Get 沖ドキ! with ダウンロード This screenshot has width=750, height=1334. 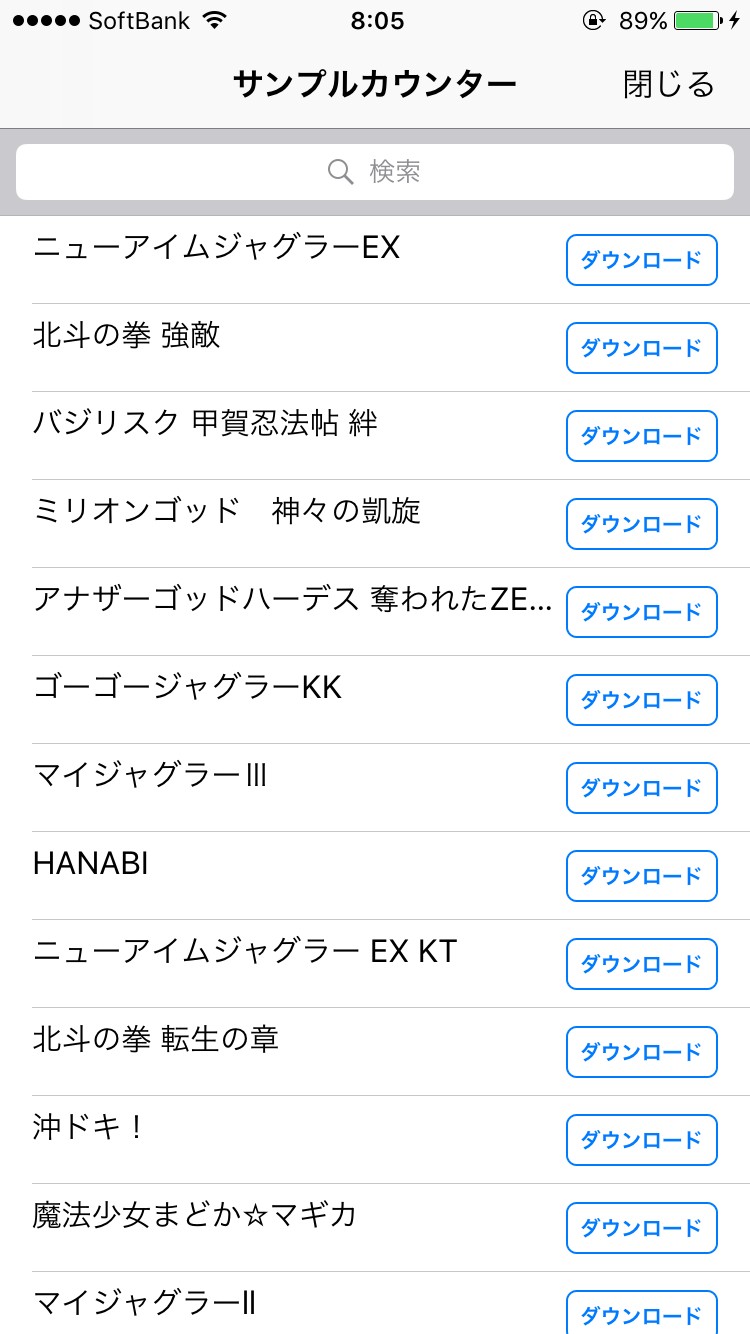641,1140
